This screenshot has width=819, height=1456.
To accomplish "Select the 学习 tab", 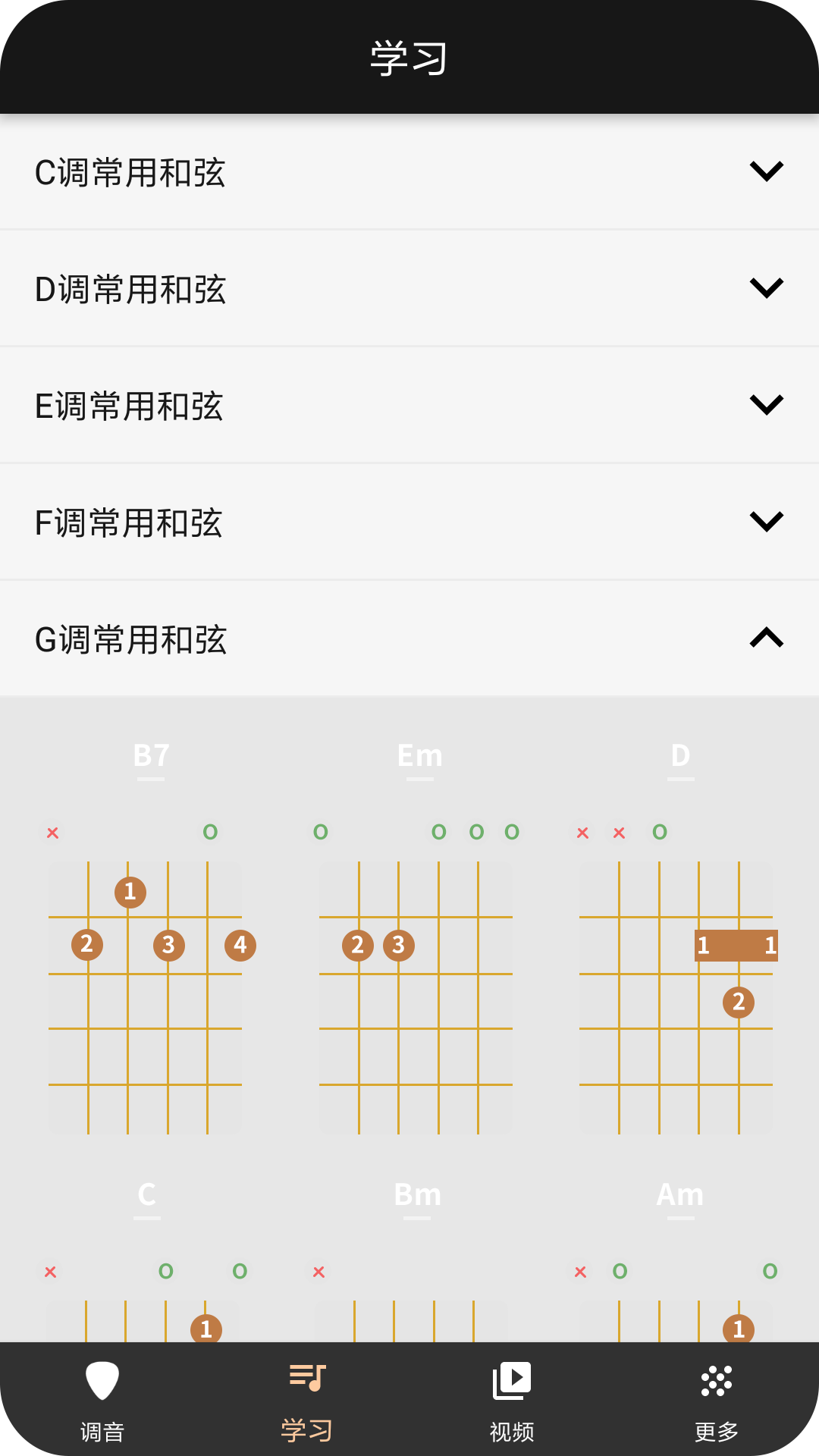I will [x=307, y=1400].
